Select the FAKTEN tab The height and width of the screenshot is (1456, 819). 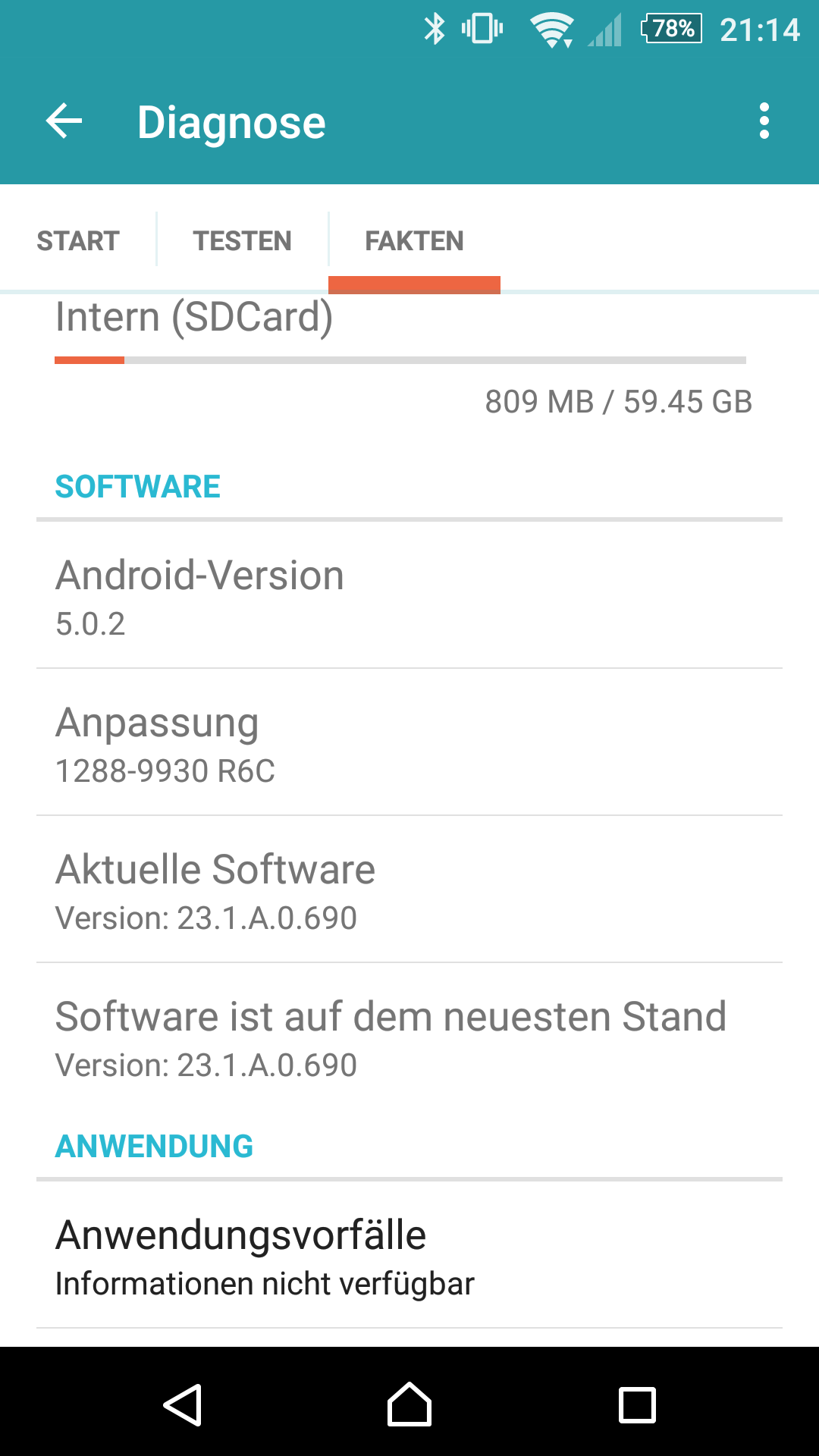[414, 241]
